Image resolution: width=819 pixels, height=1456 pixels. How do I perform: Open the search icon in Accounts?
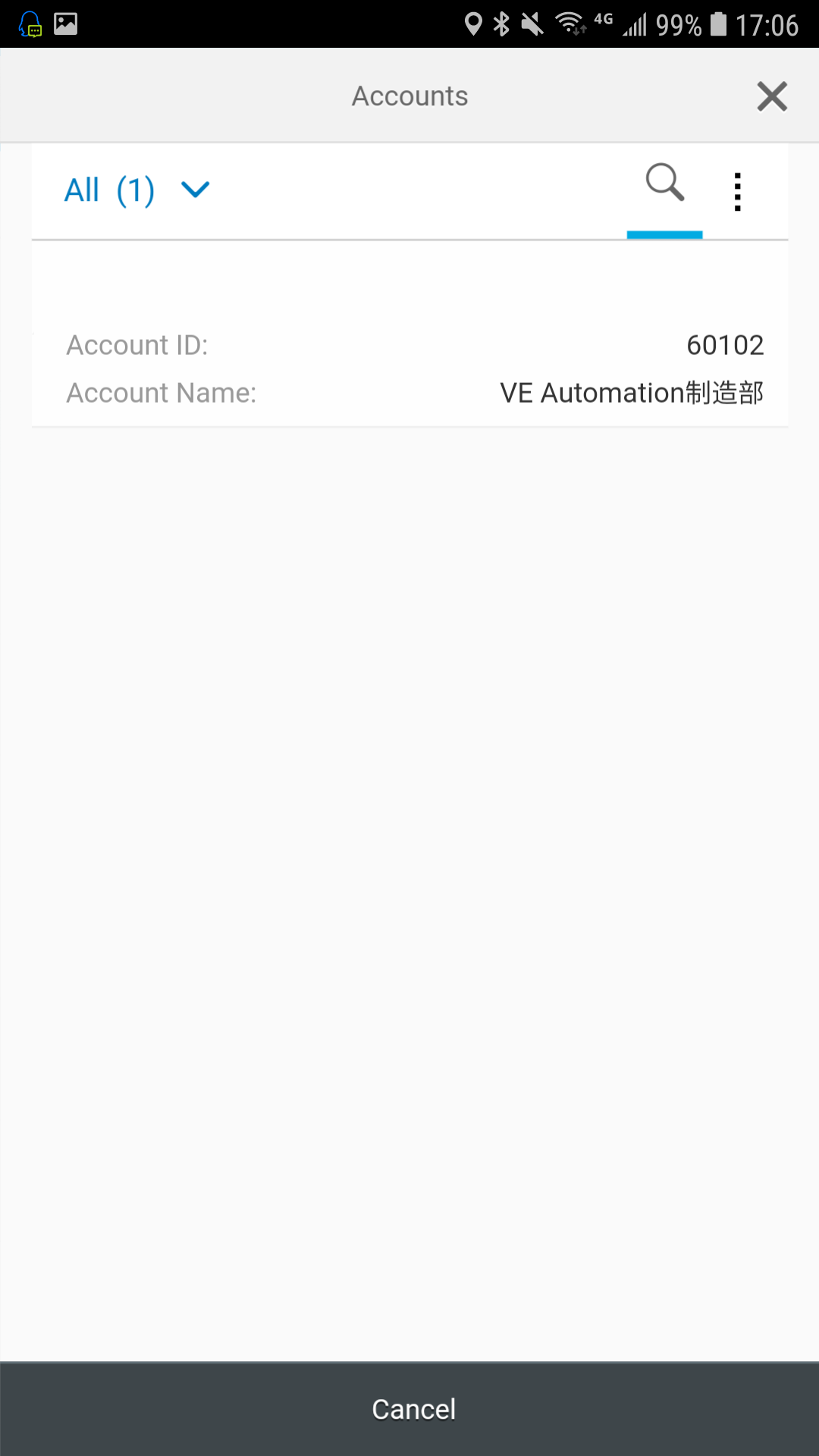[664, 183]
